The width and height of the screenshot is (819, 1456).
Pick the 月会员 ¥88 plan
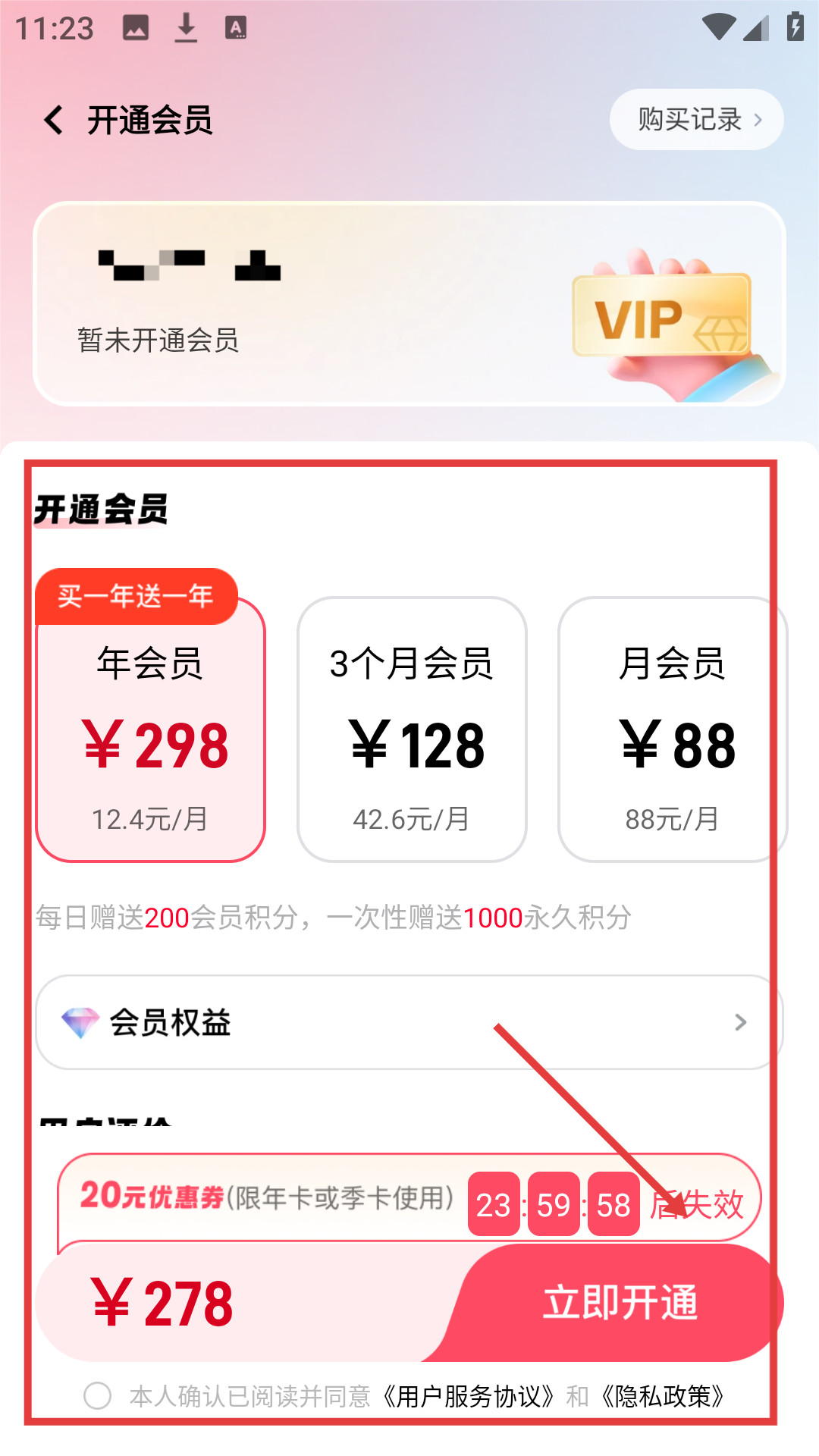click(672, 730)
